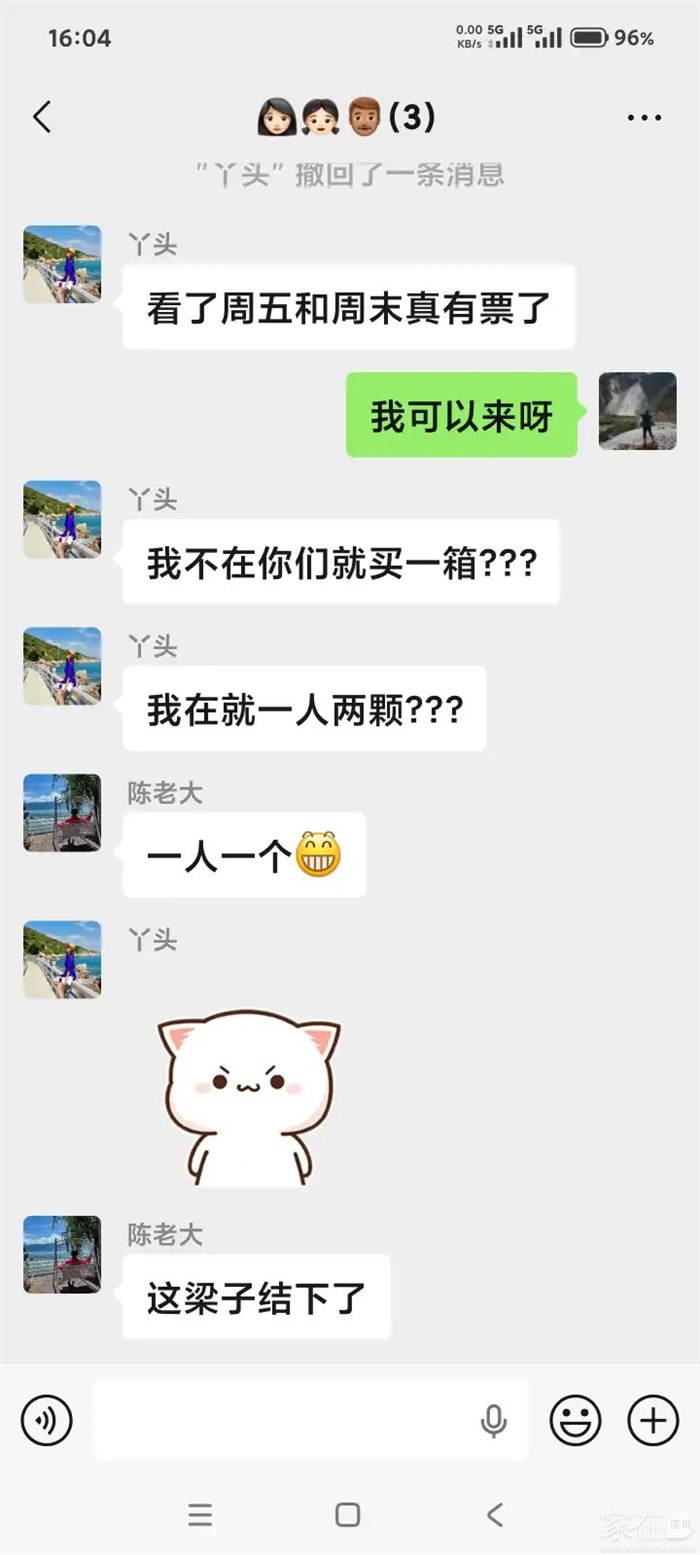Open recent apps from navigation bar

[x=200, y=1514]
